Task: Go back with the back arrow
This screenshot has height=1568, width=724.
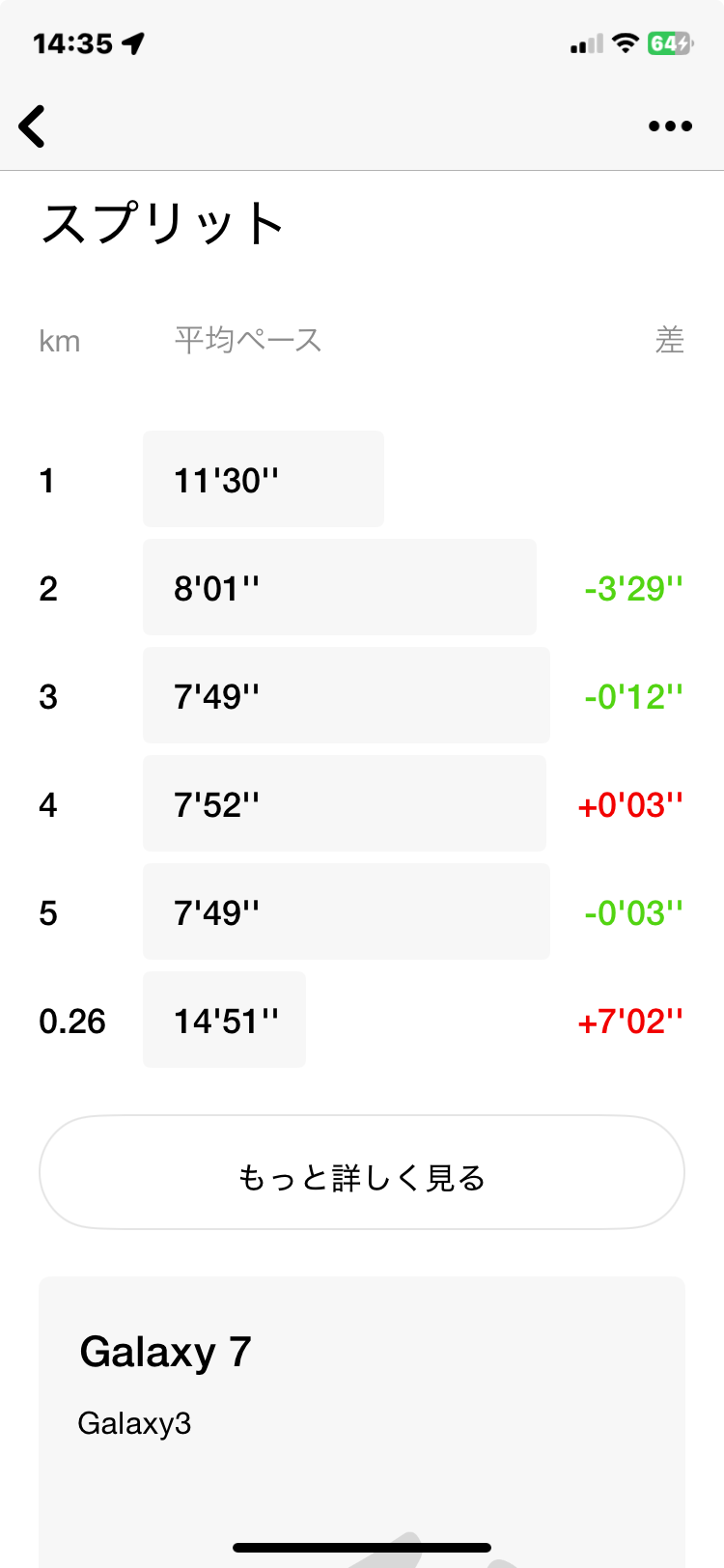Action: coord(32,126)
